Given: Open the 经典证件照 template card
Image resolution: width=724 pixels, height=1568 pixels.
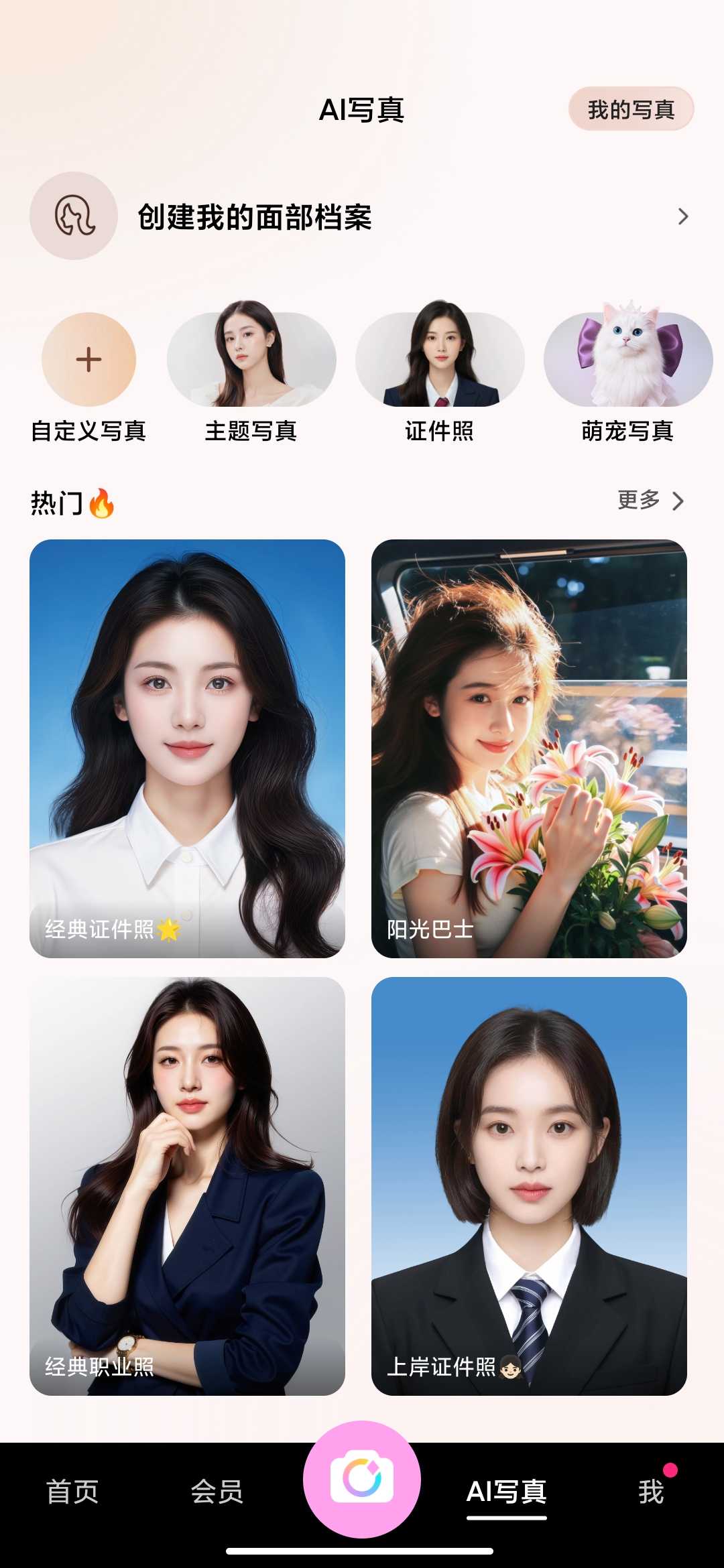Looking at the screenshot, I should tap(187, 748).
